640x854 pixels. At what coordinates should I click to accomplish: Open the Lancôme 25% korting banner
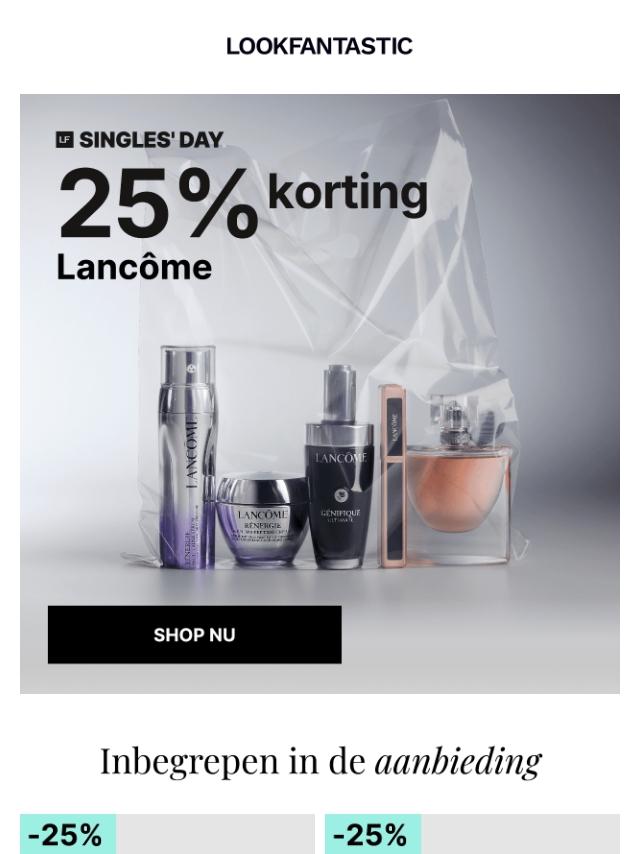click(320, 394)
